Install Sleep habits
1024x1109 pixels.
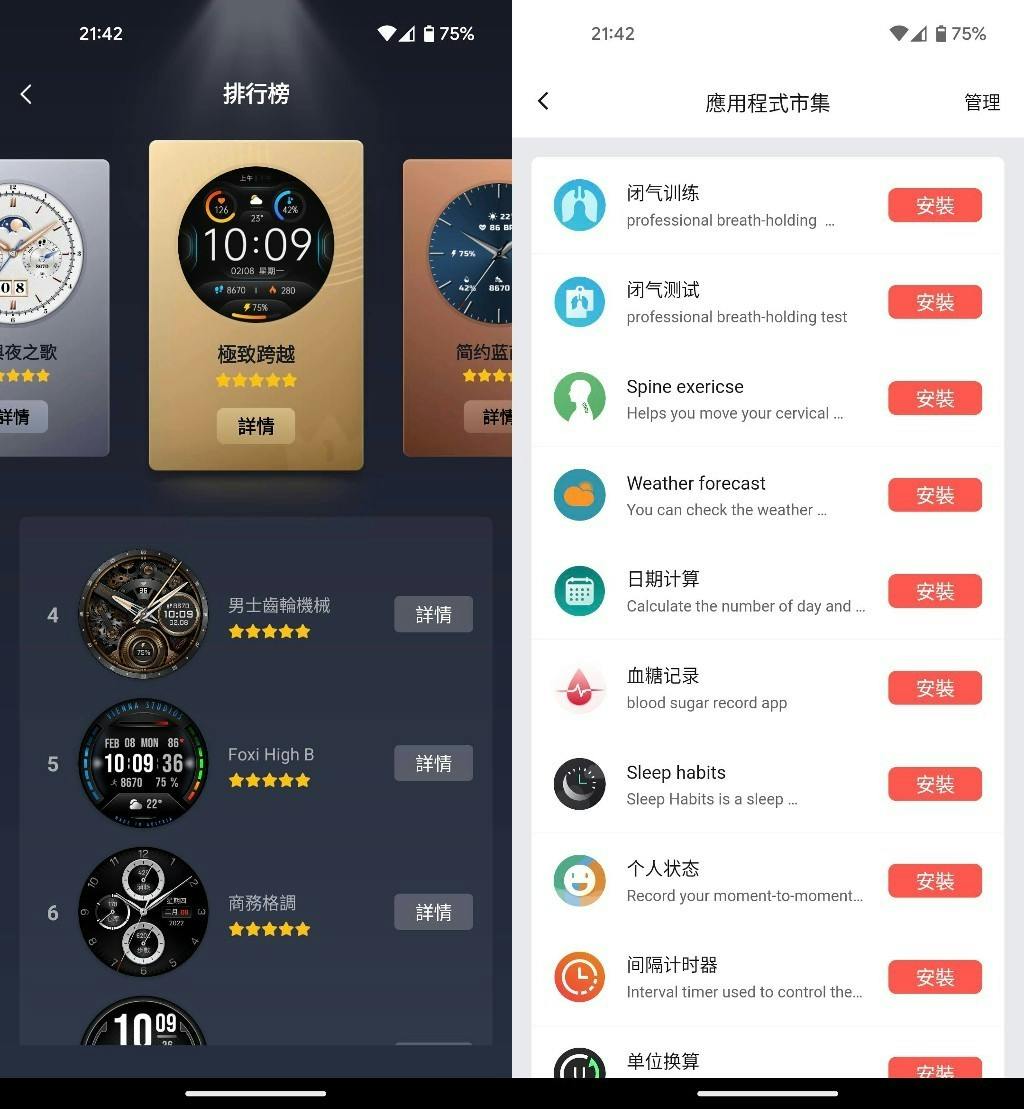pos(934,785)
